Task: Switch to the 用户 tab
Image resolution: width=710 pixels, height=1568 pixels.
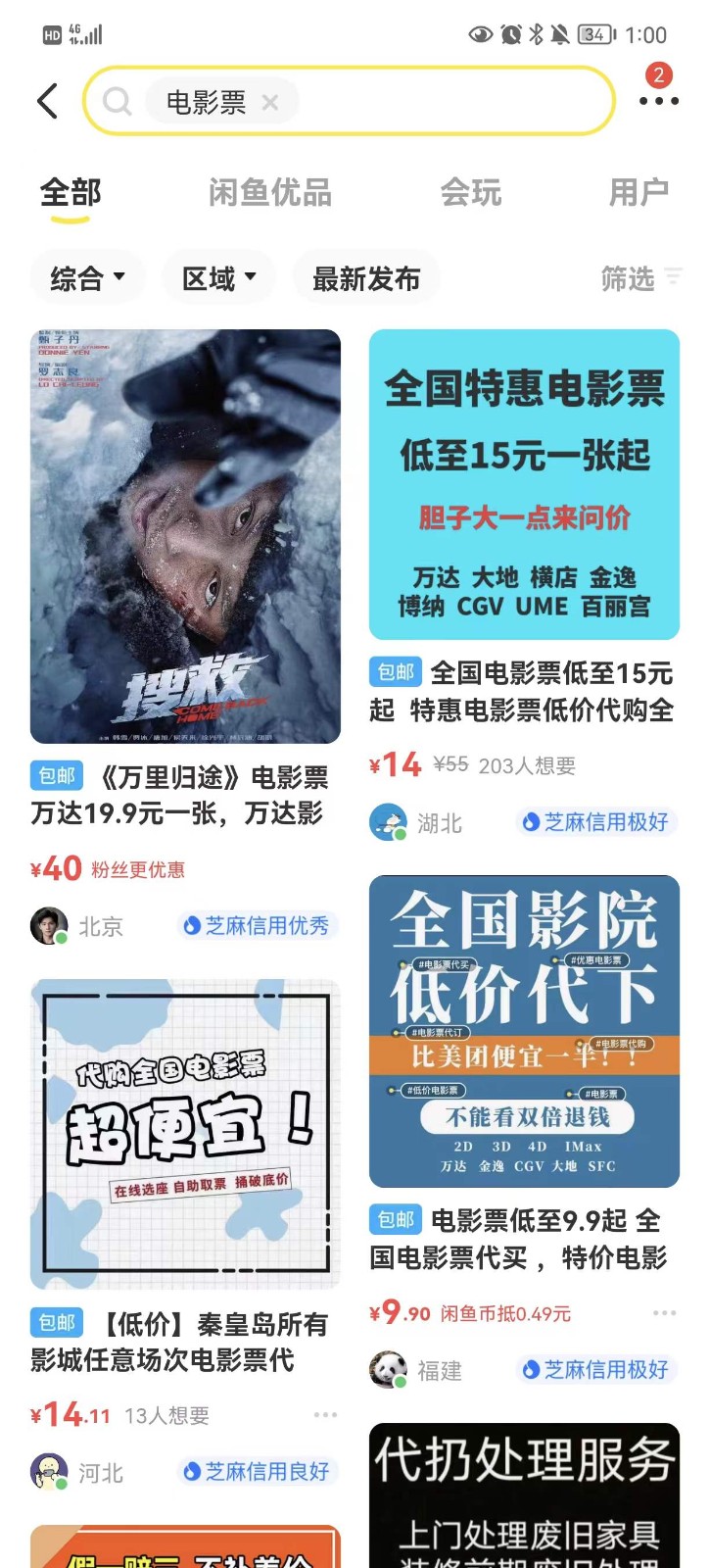Action: (x=639, y=193)
